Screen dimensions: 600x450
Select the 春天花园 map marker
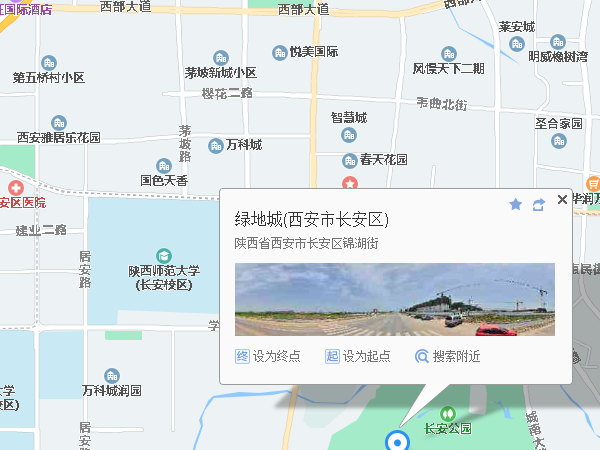[349, 160]
